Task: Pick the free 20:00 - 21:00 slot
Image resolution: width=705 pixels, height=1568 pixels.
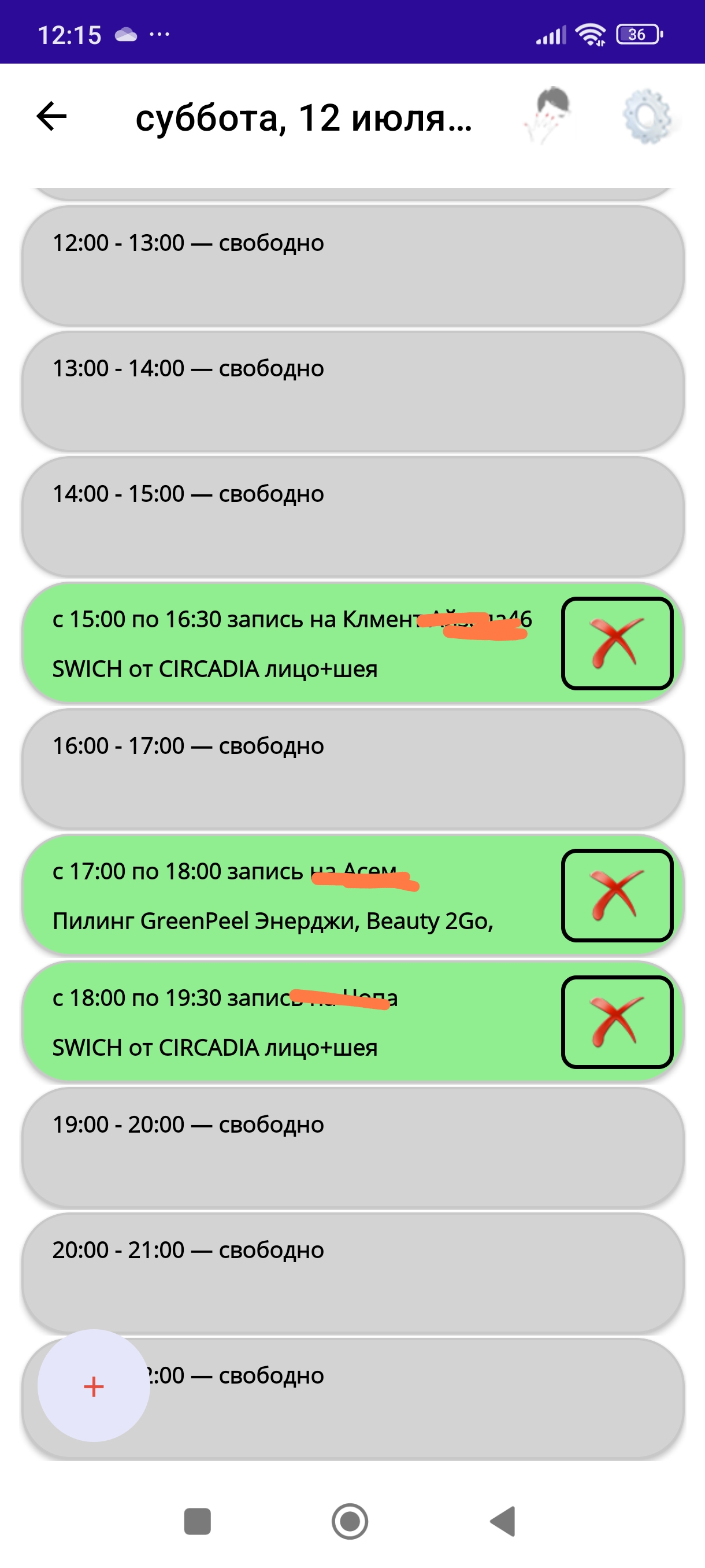Action: coord(352,1273)
